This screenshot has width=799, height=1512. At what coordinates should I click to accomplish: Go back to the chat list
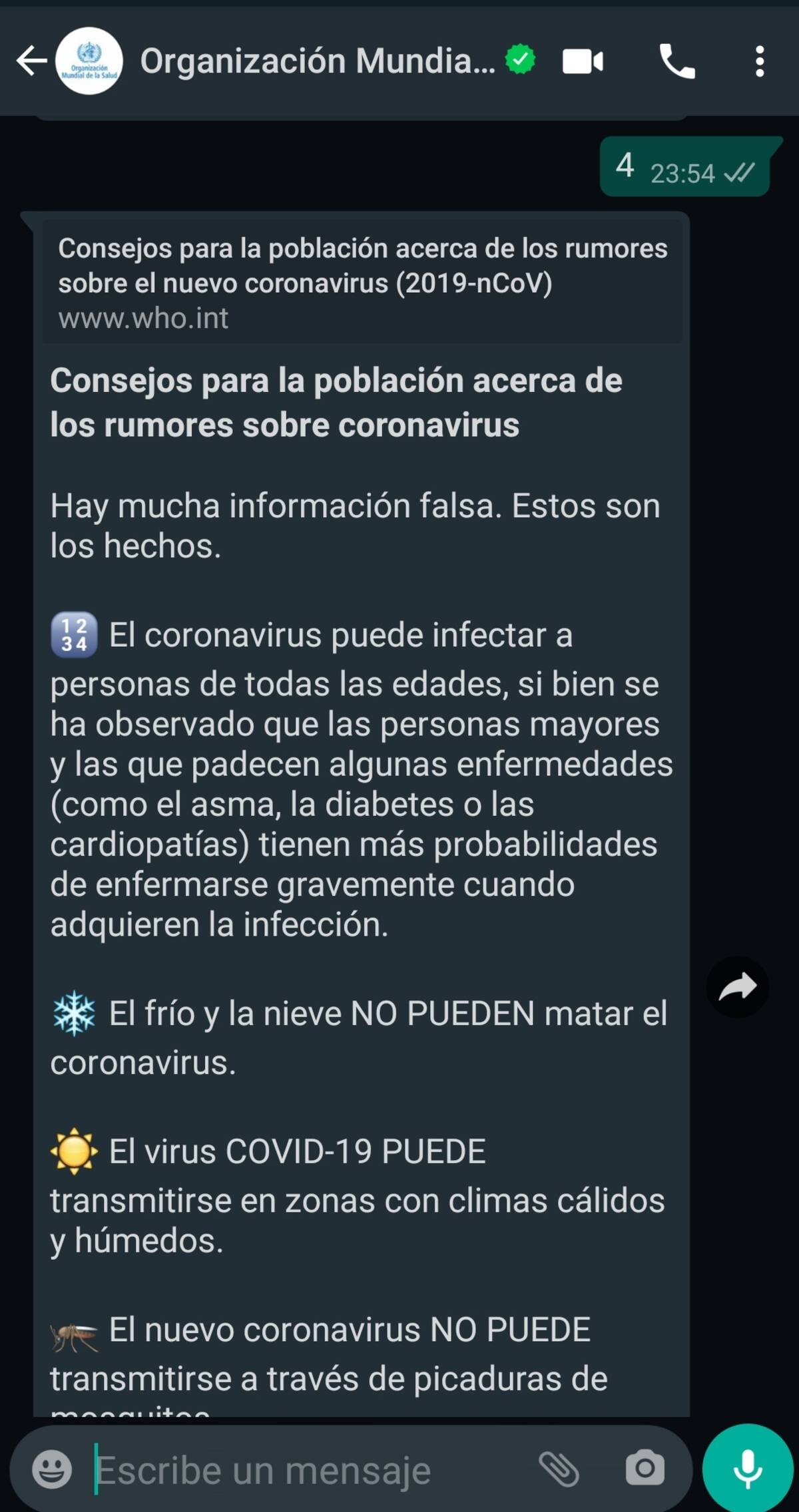tap(32, 61)
